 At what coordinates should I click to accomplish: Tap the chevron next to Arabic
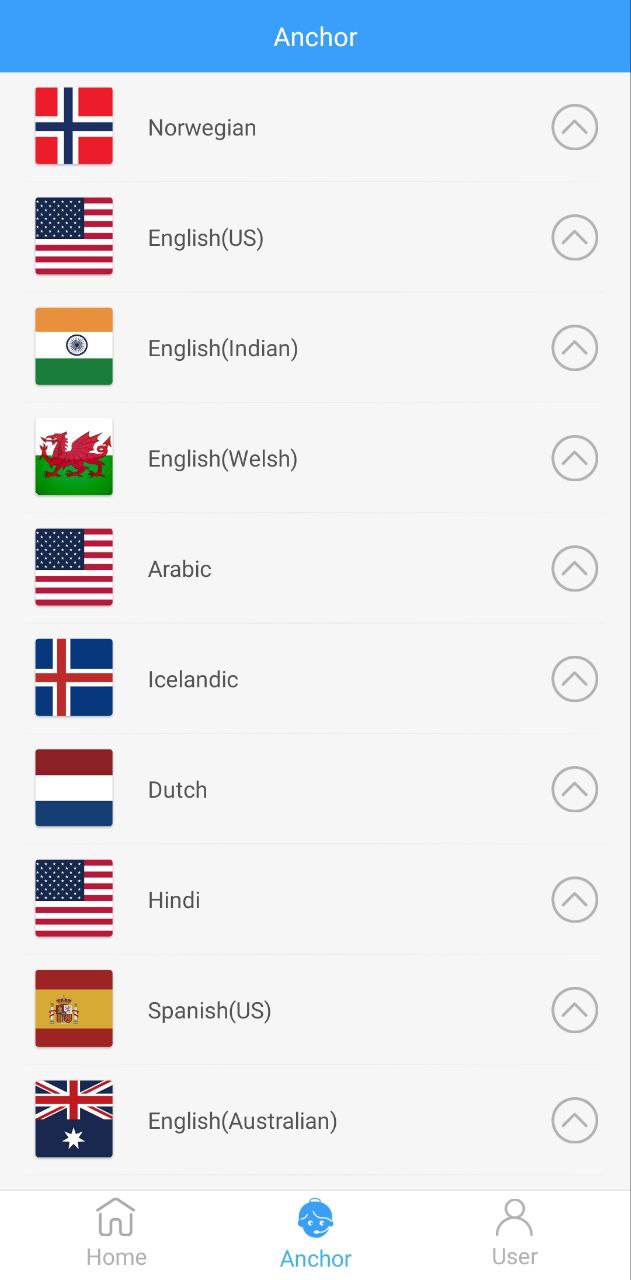(x=574, y=568)
